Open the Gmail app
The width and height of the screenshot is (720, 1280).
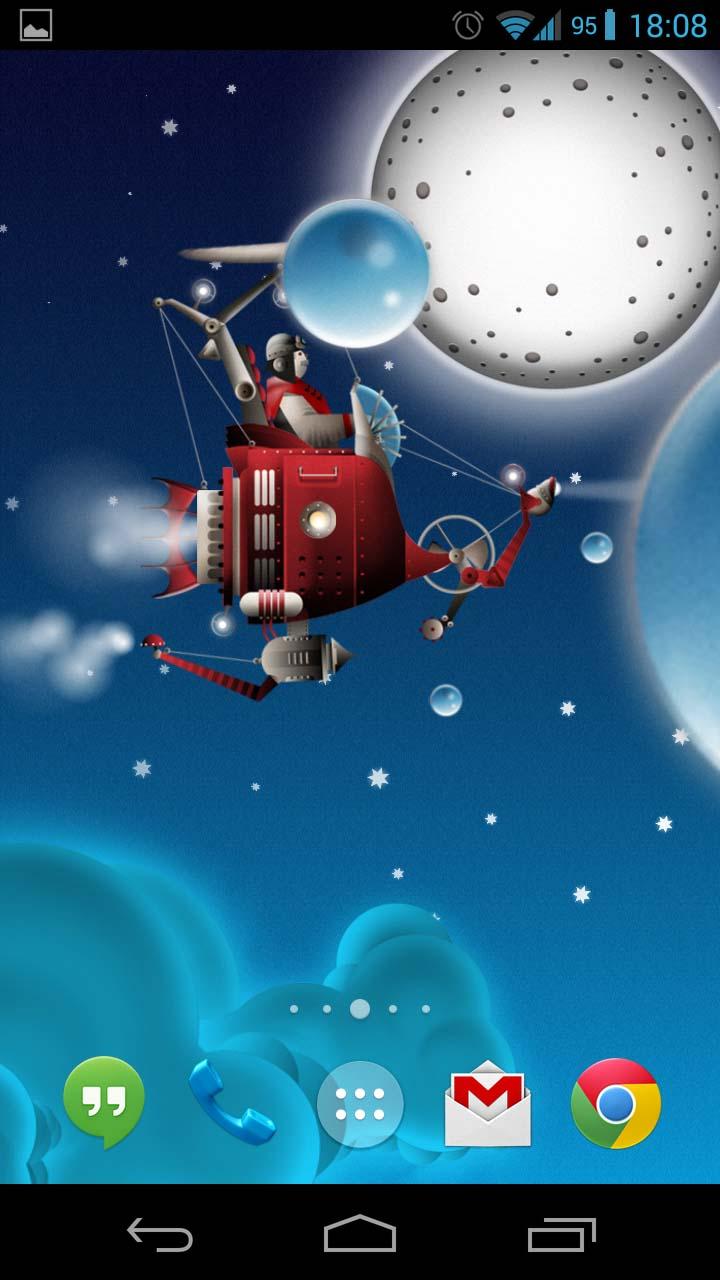[488, 1104]
